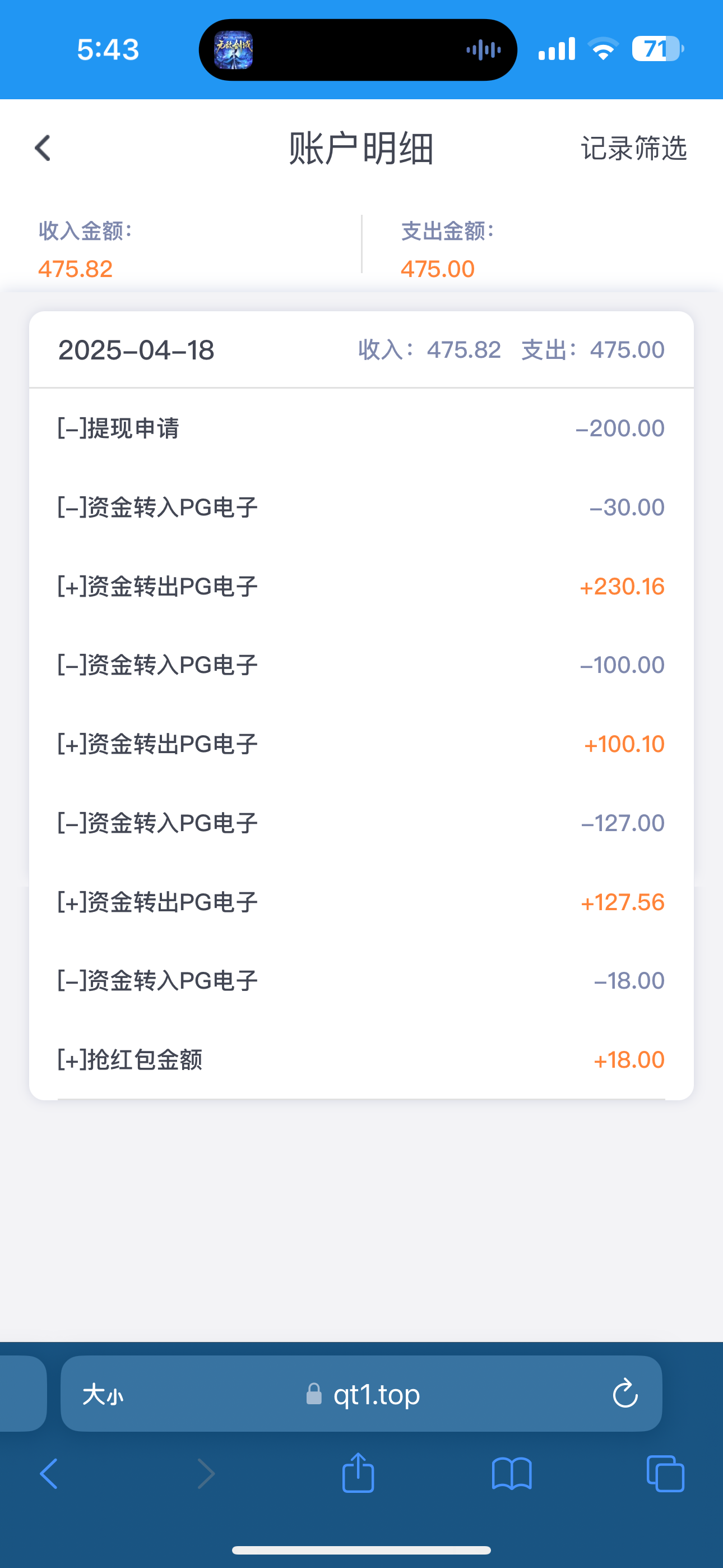Screen dimensions: 723x1568
Task: Reload the qt1.top page
Action: 625,1394
